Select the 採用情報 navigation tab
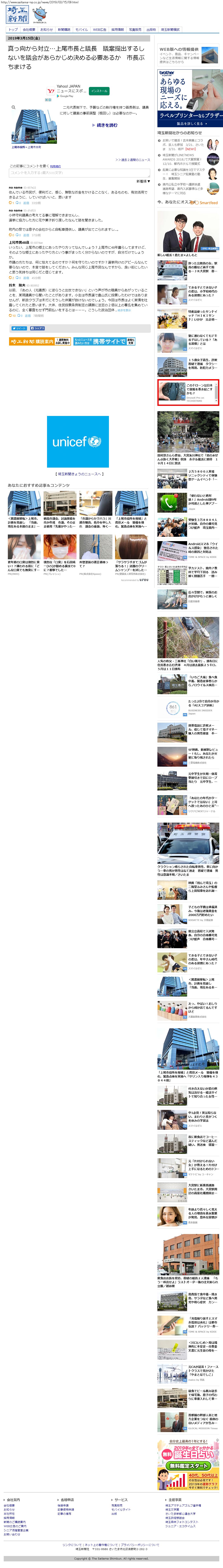Viewport: 223px width, 1568px height. point(117,29)
